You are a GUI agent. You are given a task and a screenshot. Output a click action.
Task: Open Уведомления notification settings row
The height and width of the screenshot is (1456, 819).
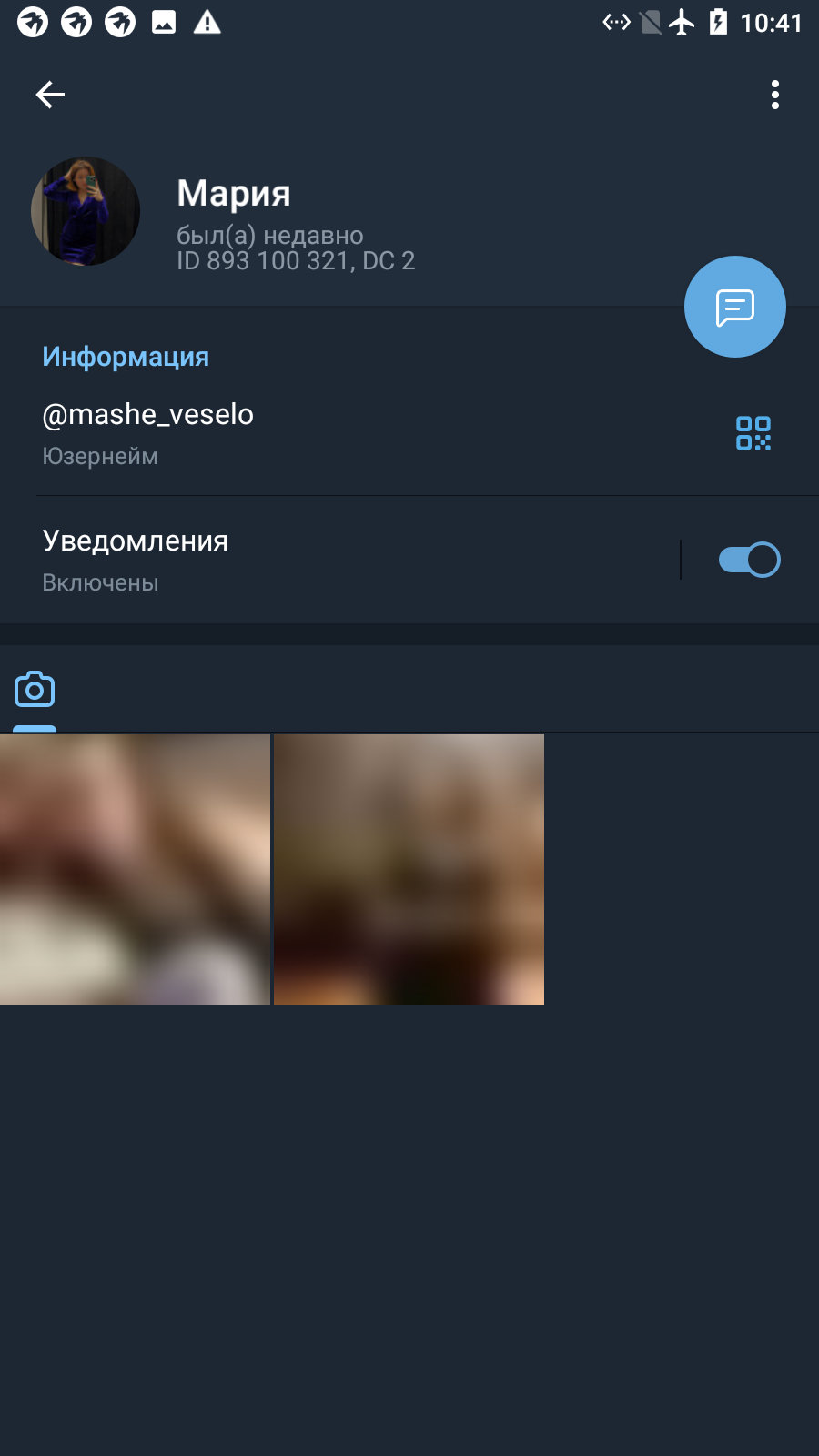(339, 560)
